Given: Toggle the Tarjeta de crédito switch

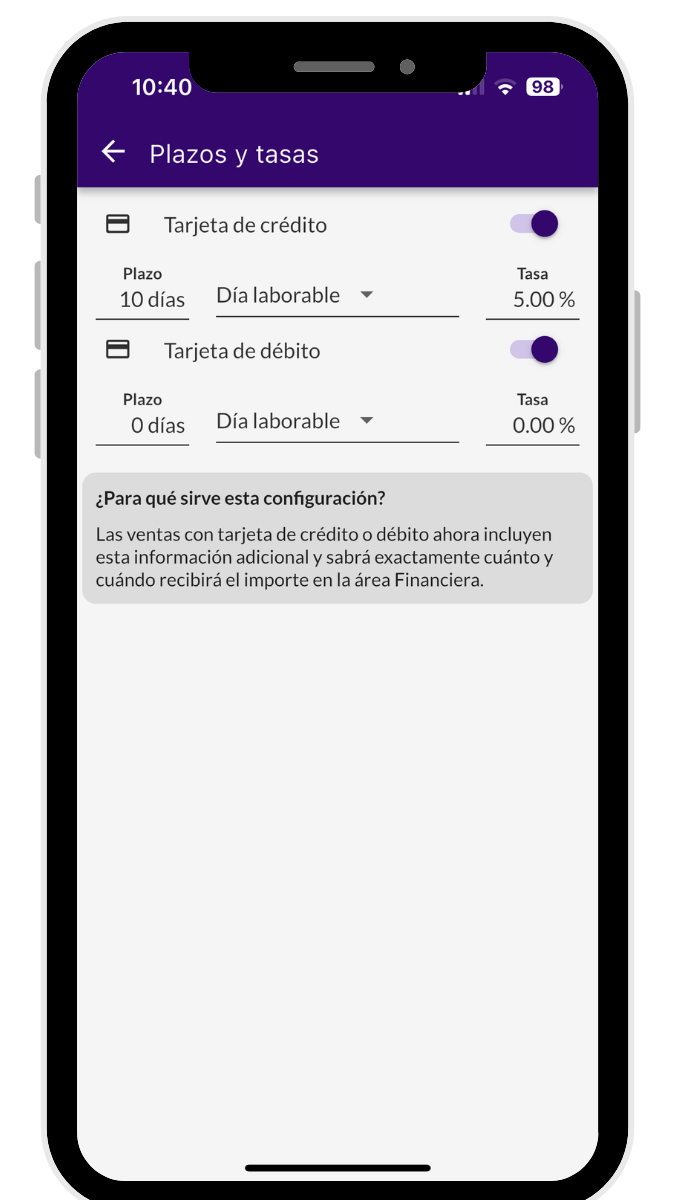Looking at the screenshot, I should coord(534,224).
